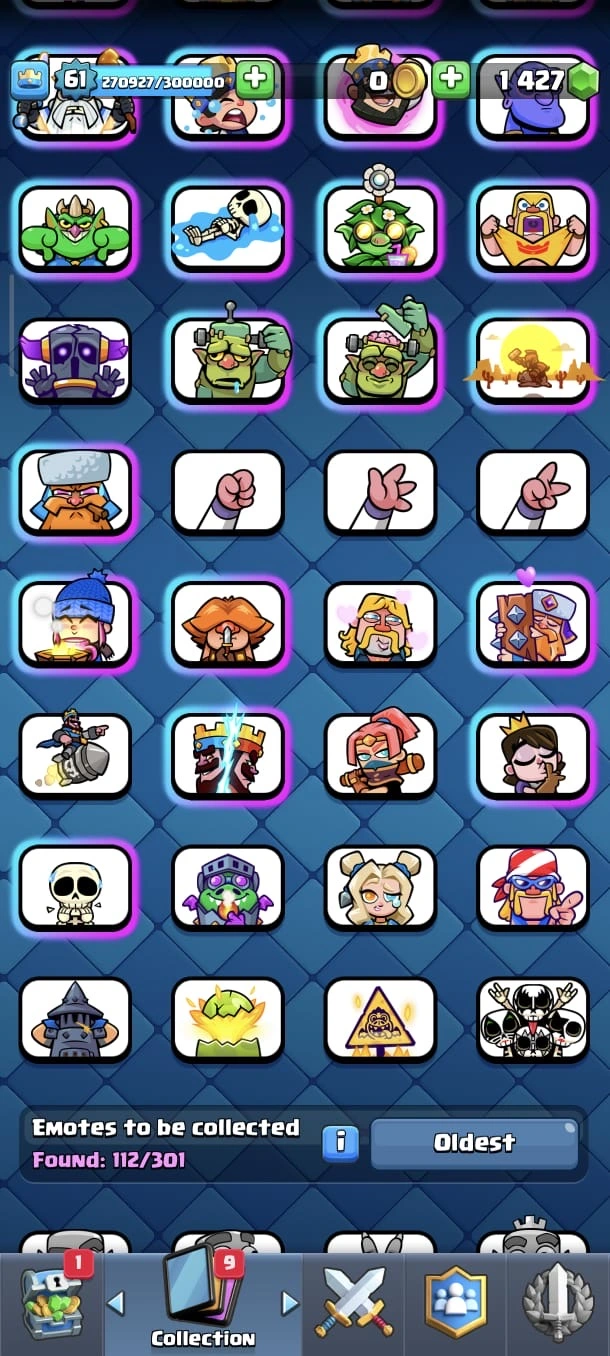Screen dimensions: 610x1356
Task: Select the skeleton rock band emote
Action: 533,1020
